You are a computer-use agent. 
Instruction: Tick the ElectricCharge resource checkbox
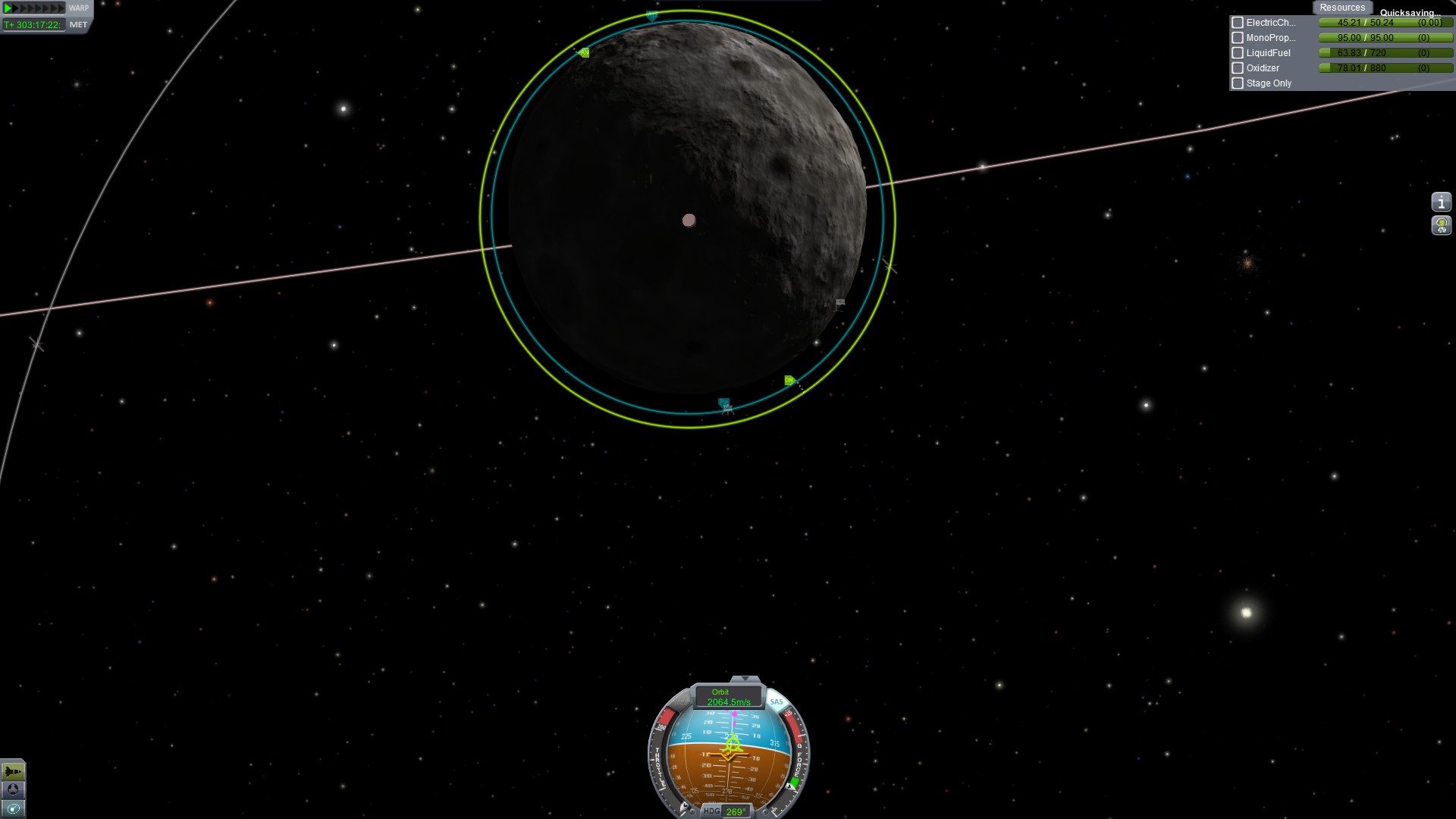[x=1238, y=23]
